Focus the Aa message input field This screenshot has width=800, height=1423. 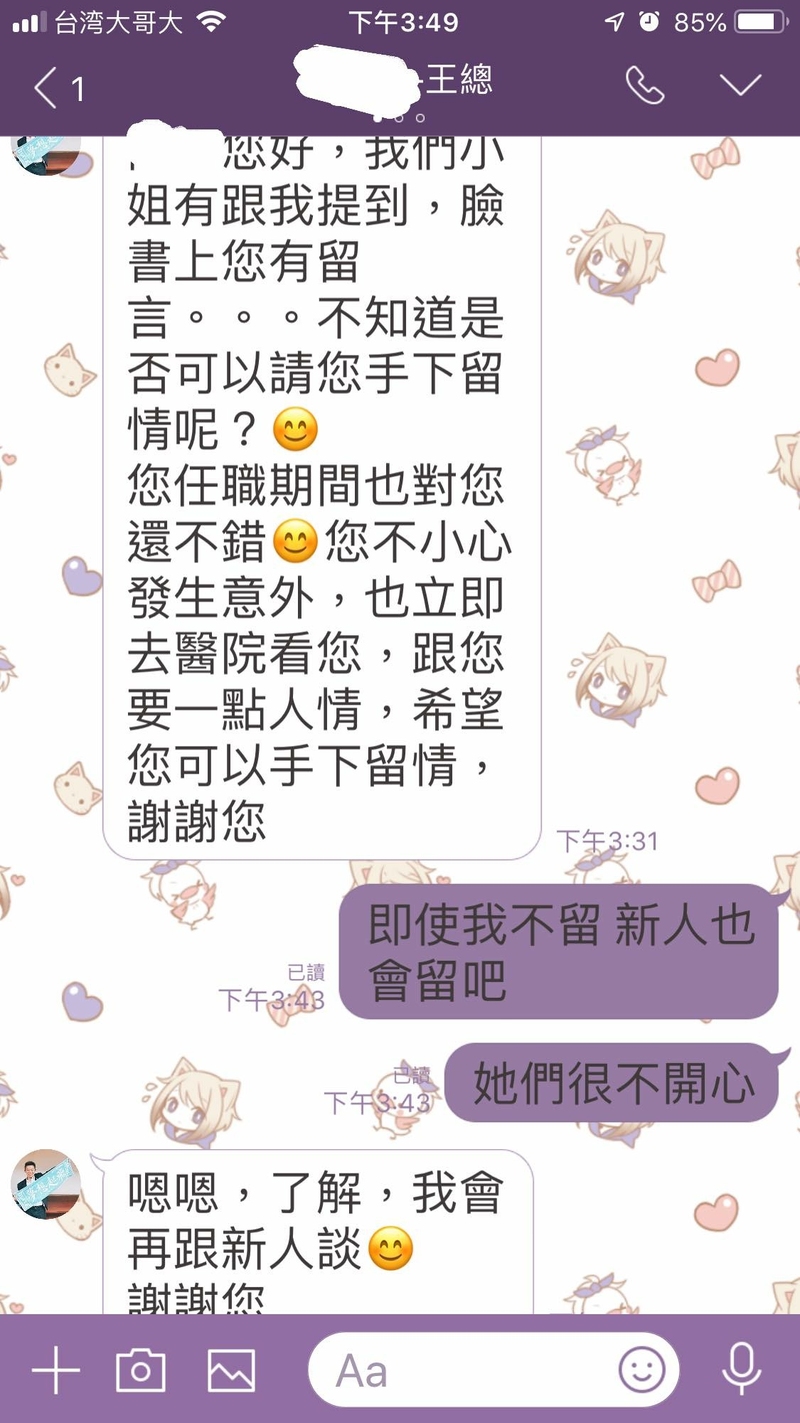460,1370
